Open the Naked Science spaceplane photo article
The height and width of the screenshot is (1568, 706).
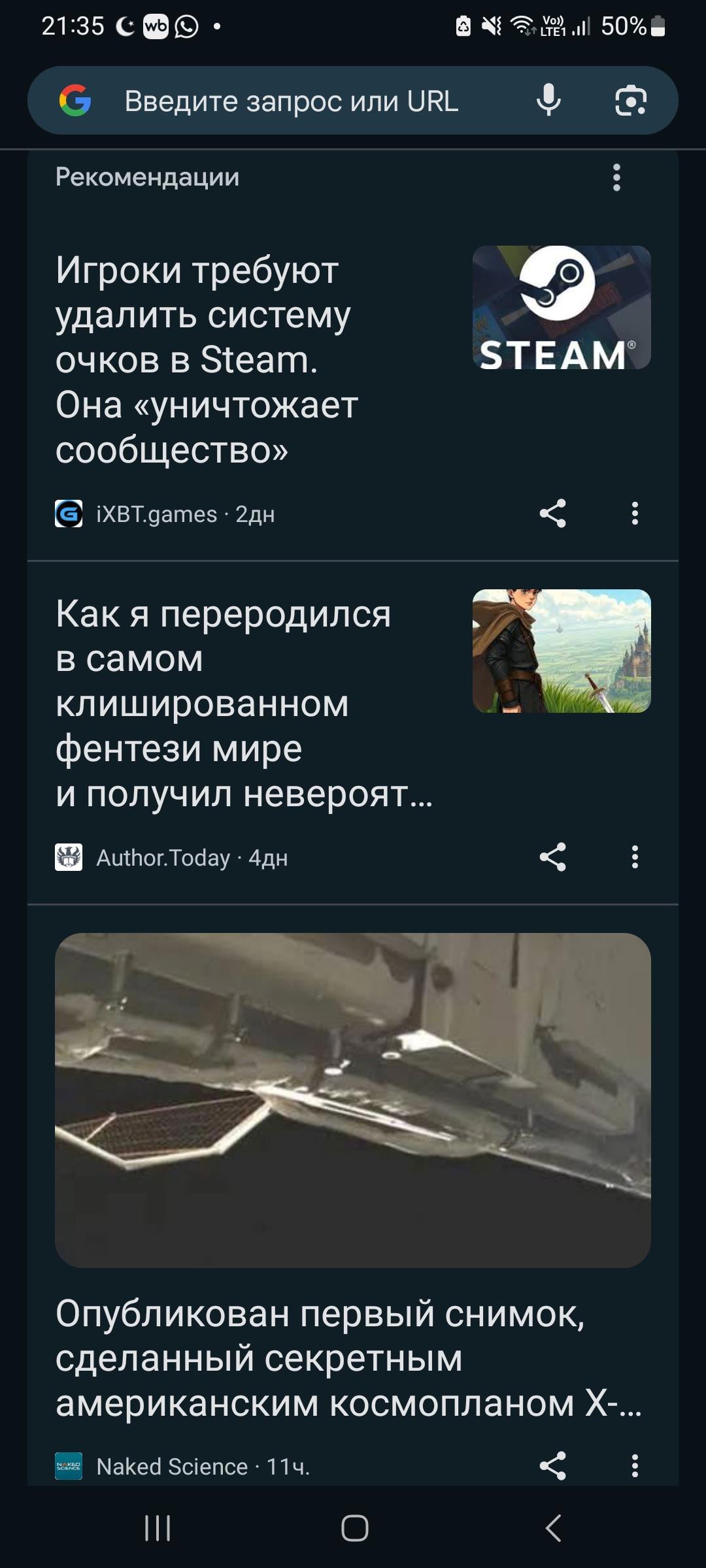(353, 1358)
